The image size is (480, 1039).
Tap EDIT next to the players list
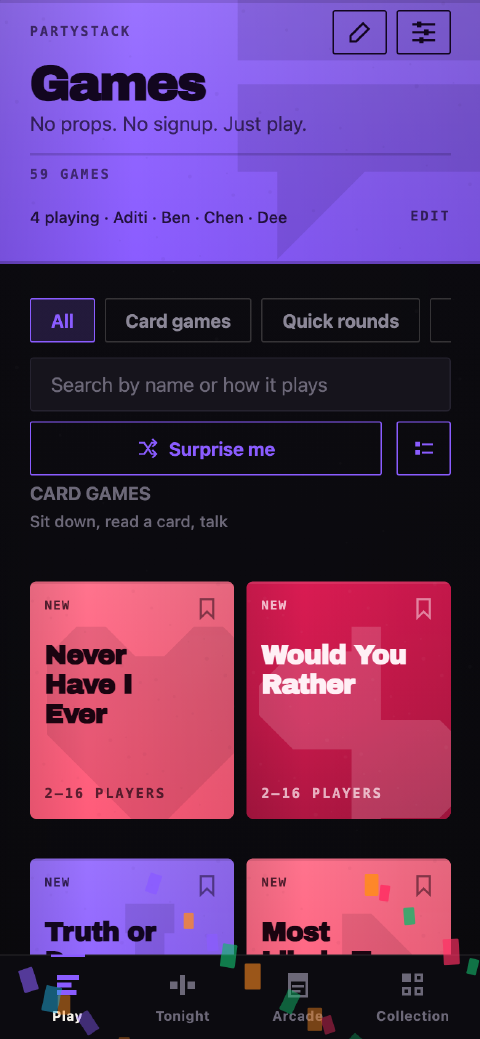[430, 216]
